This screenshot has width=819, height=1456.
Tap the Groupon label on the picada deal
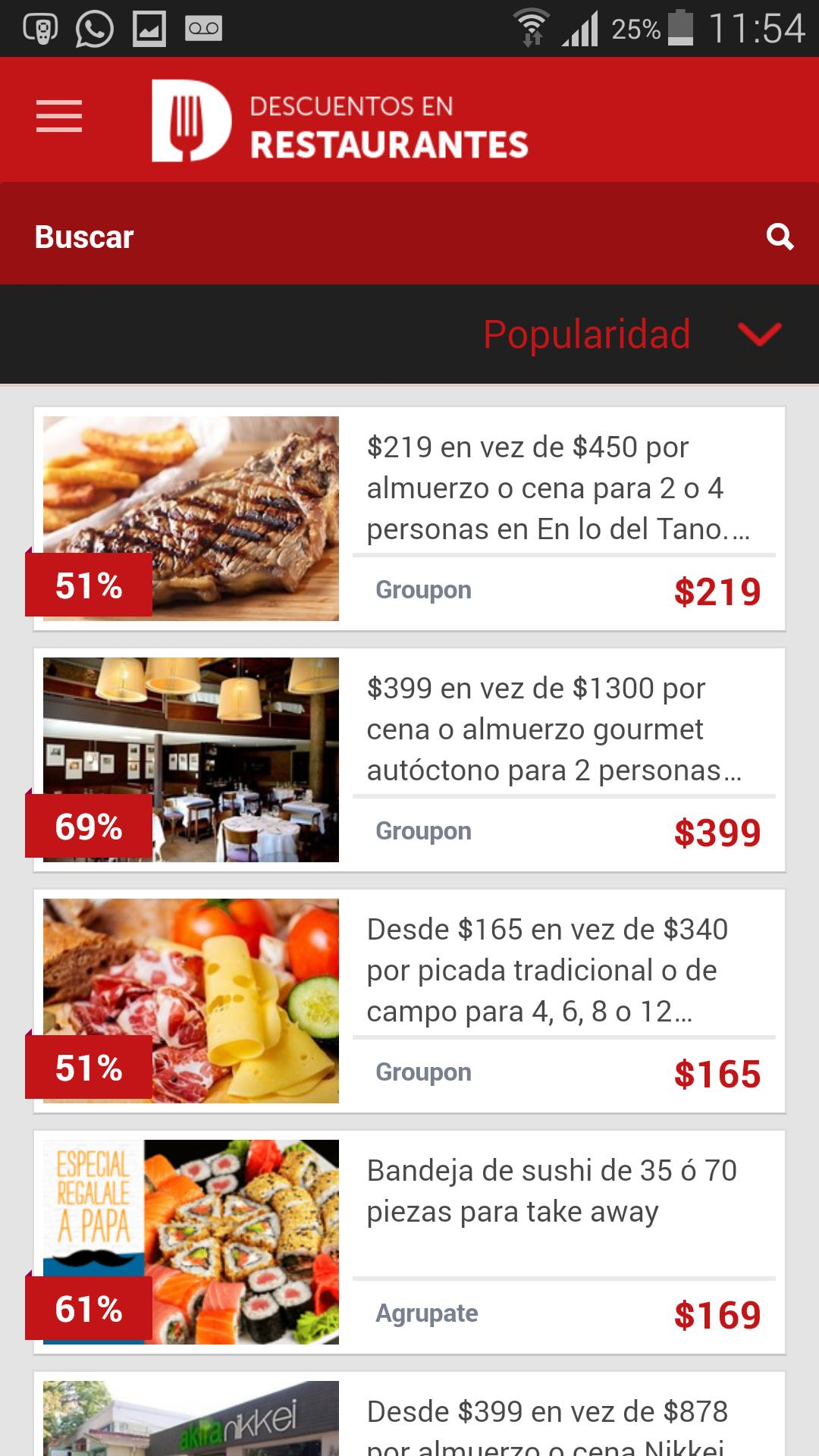(x=422, y=1071)
